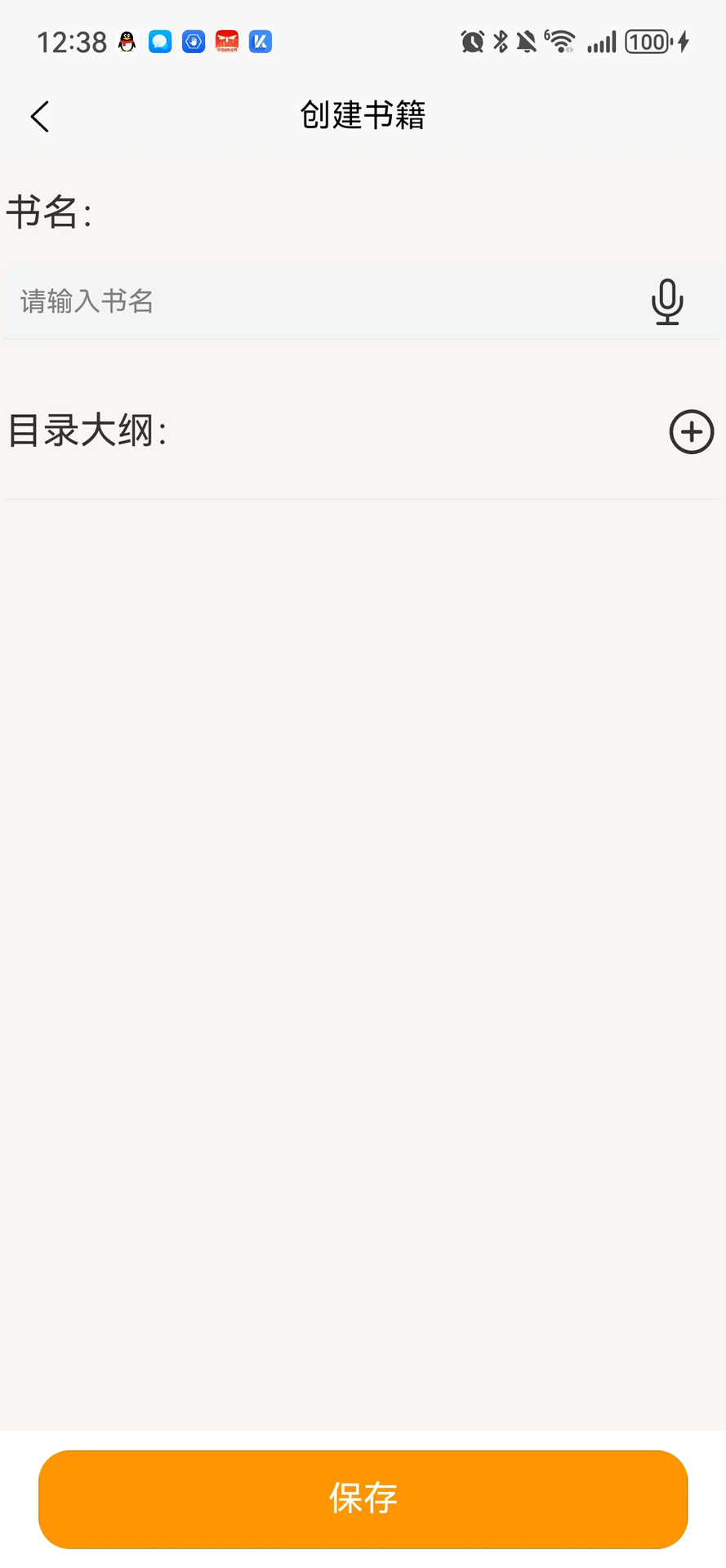
Task: Open the QQ penguin icon in status bar
Action: tap(127, 41)
